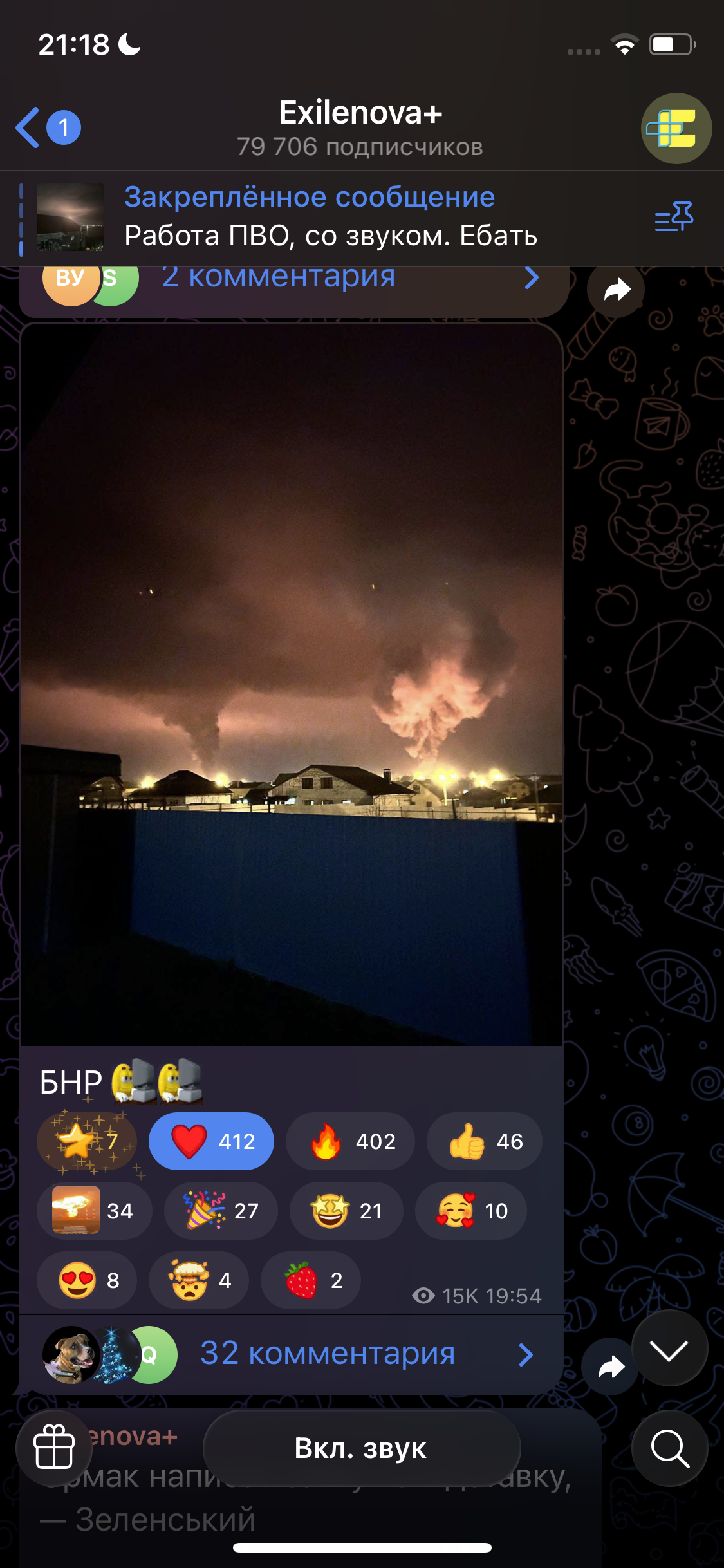Add the explosion reaction with 34

click(x=94, y=1211)
